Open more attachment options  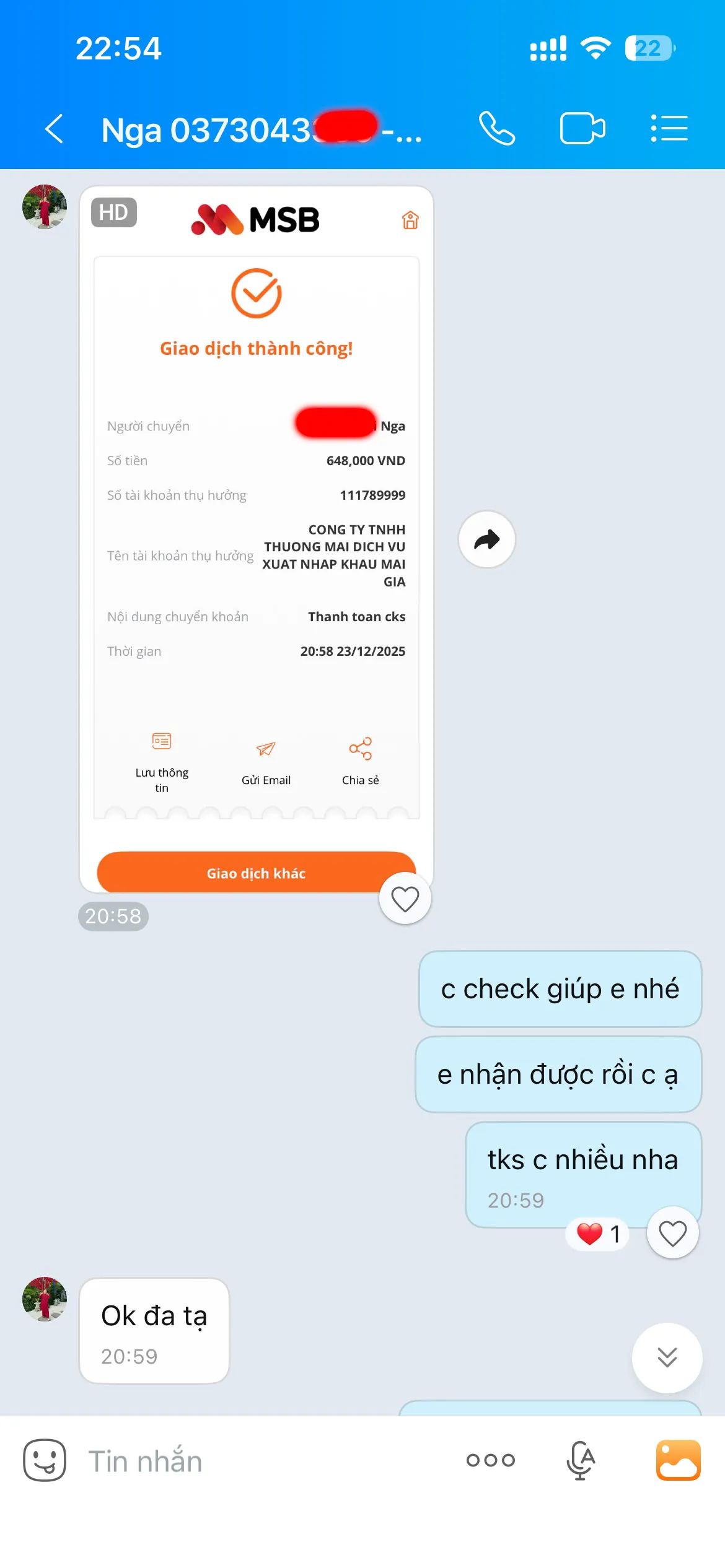[491, 1460]
